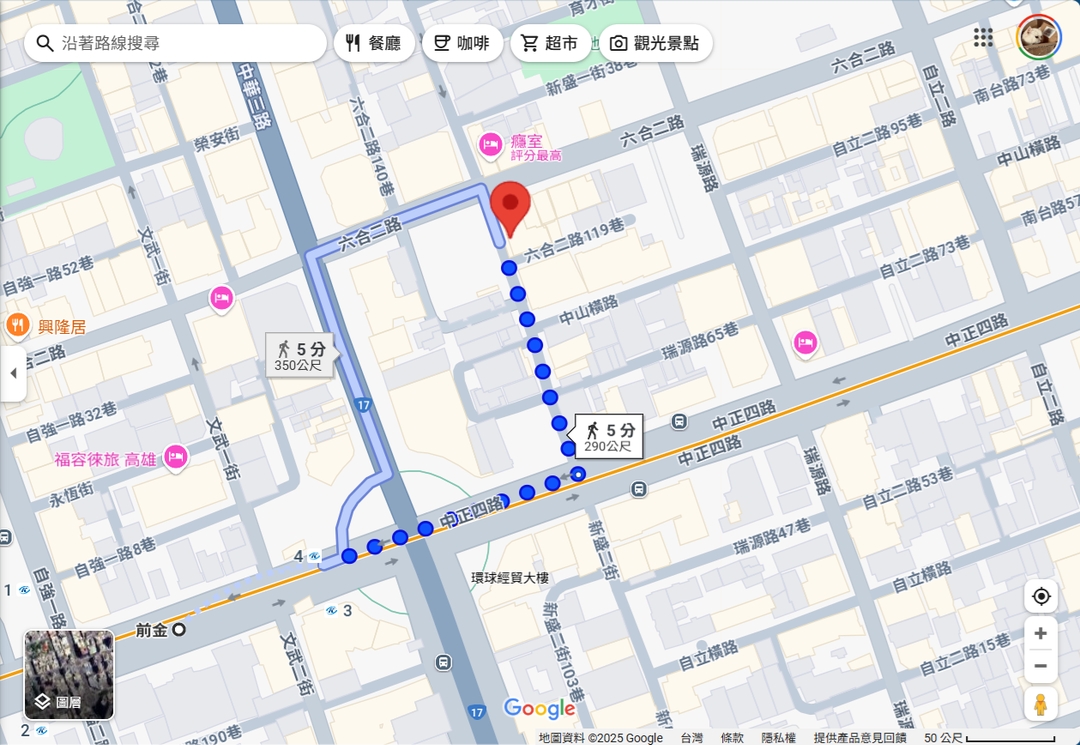Choose the 350公尺 walking route
Image resolution: width=1080 pixels, height=745 pixels.
click(301, 356)
